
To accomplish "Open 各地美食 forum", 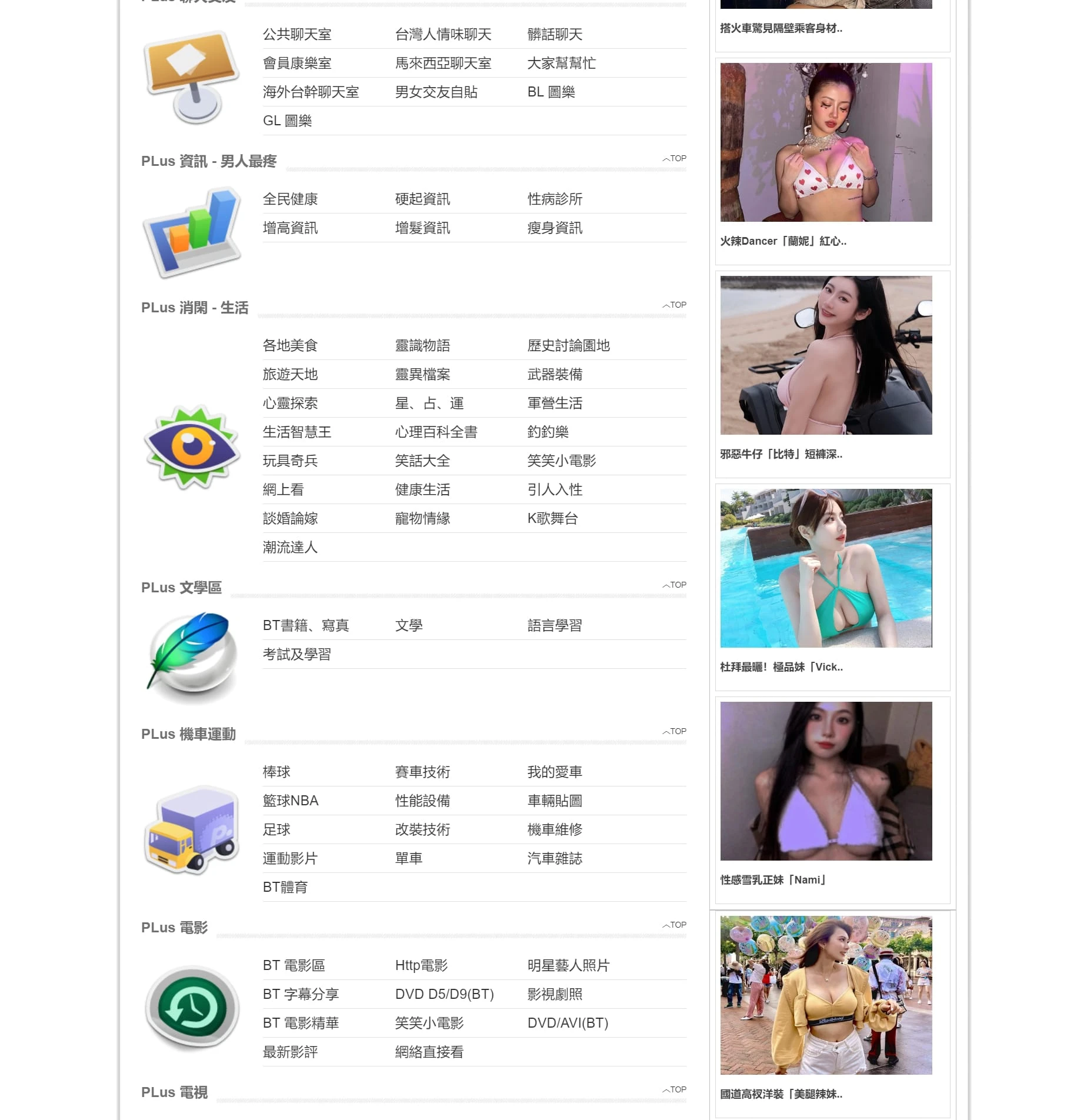I will click(290, 345).
